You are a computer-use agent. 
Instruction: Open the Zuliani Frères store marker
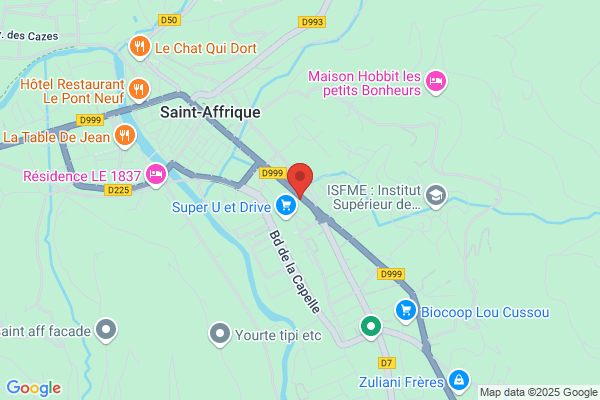[x=458, y=381]
